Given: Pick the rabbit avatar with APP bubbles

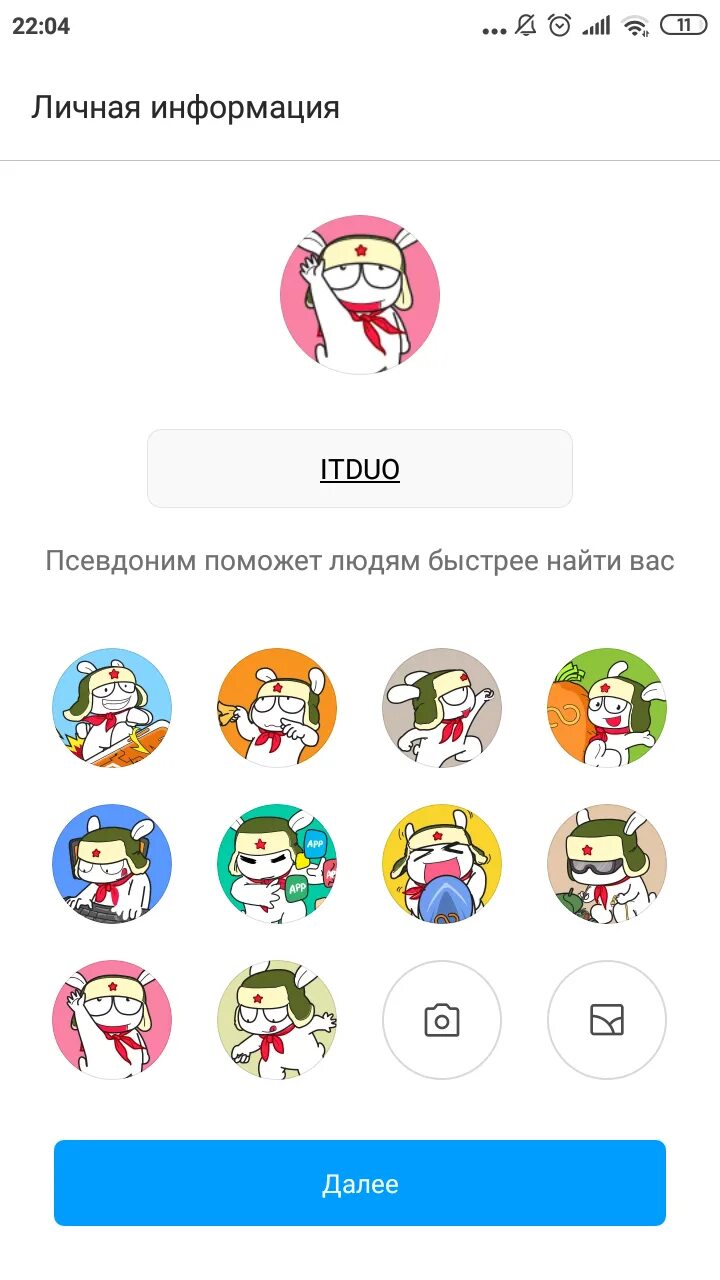Looking at the screenshot, I should [277, 864].
